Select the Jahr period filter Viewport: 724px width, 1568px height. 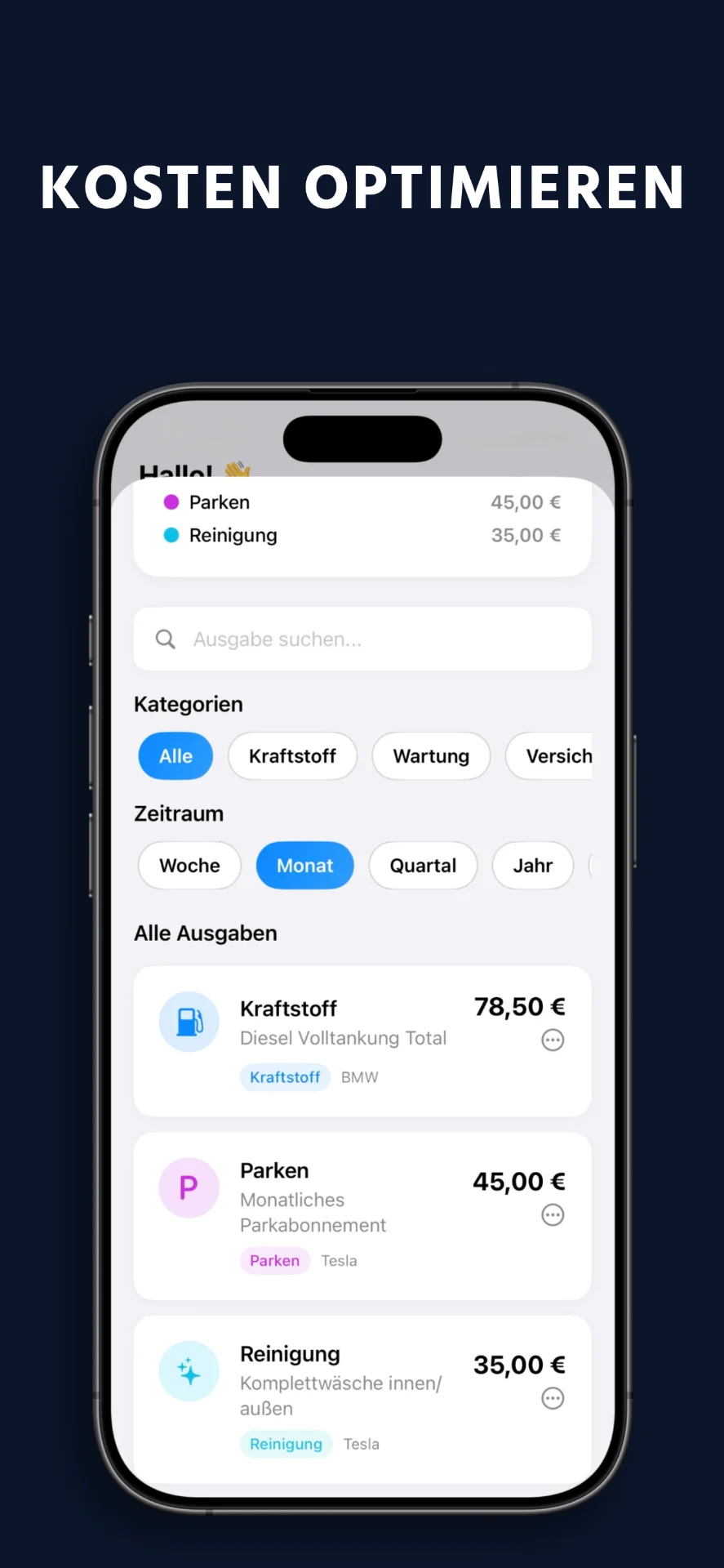point(532,865)
